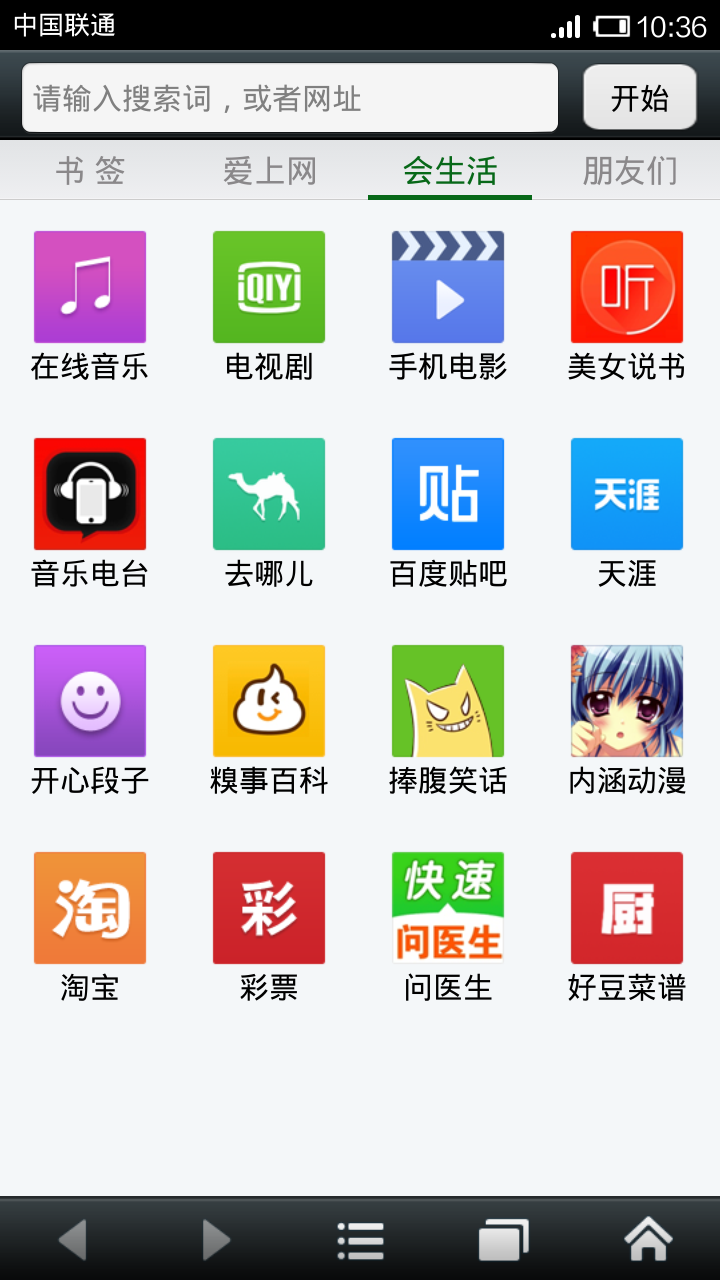Switch to the 书签 bookmarks tab
This screenshot has width=720, height=1280.
pyautogui.click(x=89, y=171)
